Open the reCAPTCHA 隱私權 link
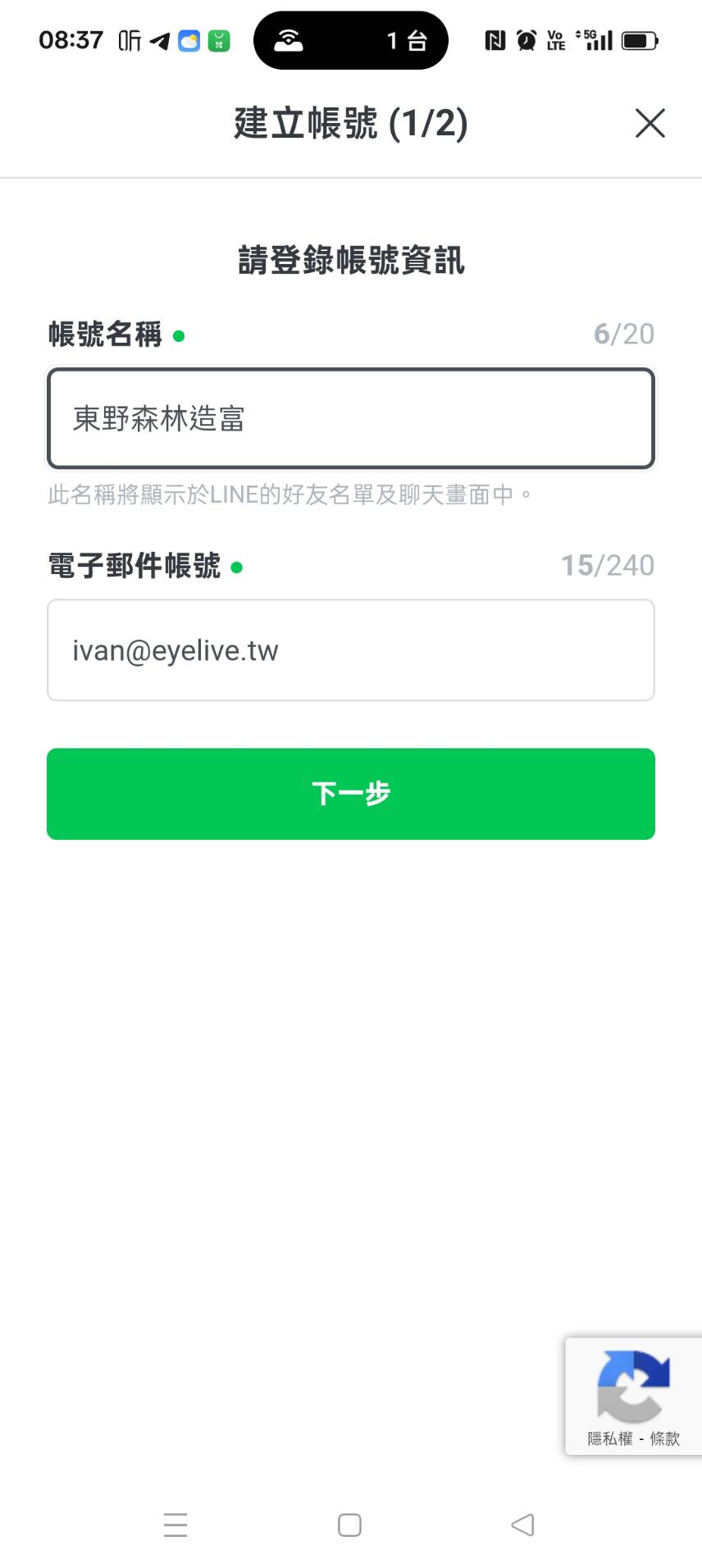 click(610, 1438)
